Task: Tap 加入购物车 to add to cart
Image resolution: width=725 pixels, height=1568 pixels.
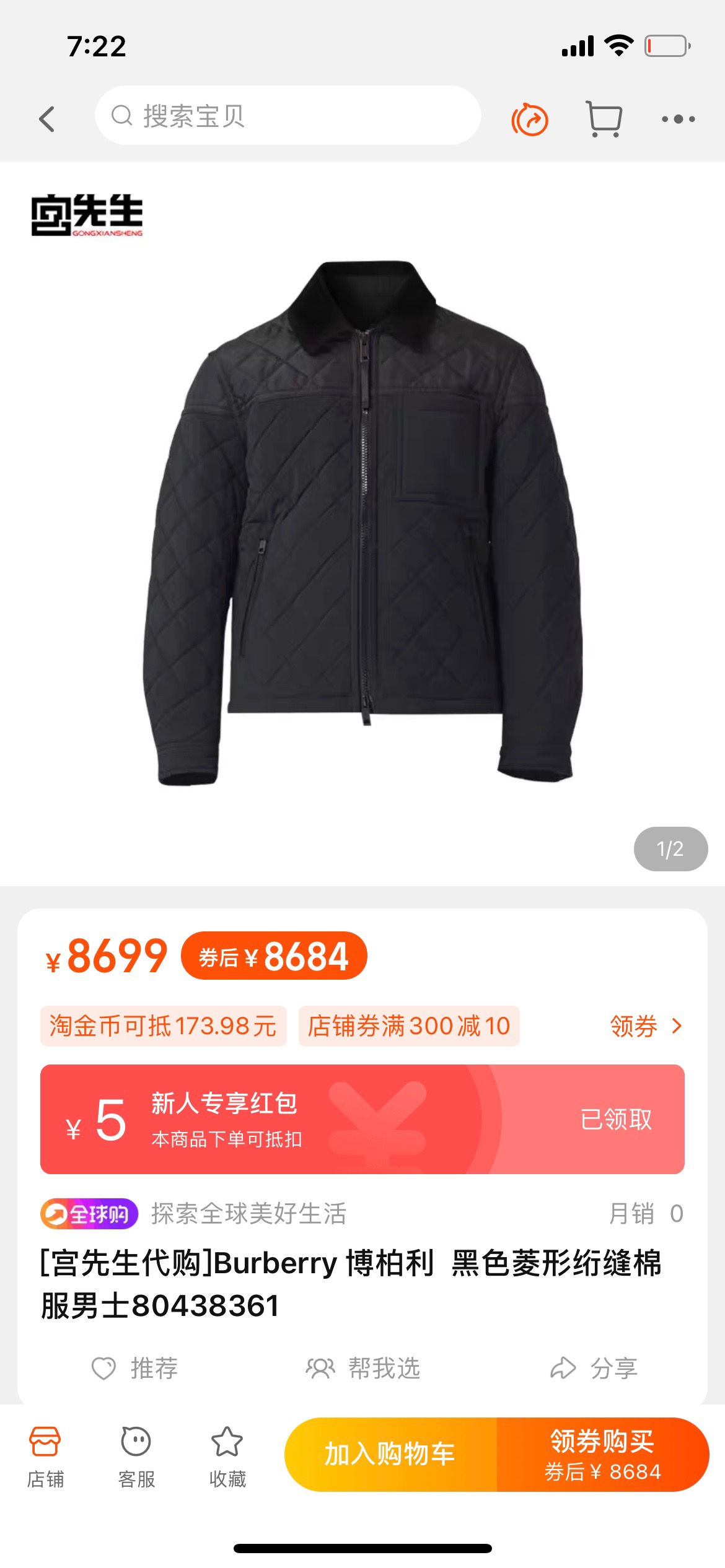Action: (x=390, y=1454)
